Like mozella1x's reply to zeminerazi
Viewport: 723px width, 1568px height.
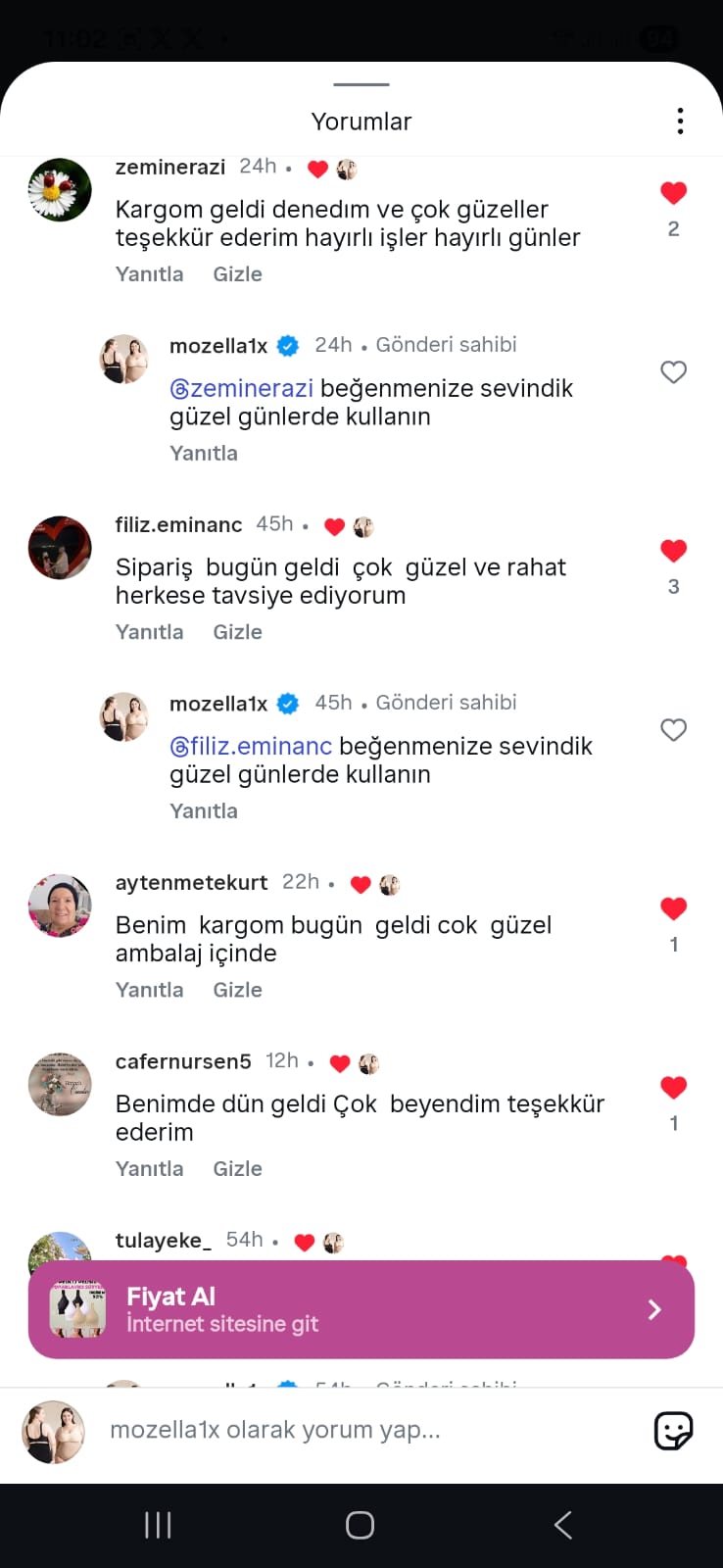673,372
